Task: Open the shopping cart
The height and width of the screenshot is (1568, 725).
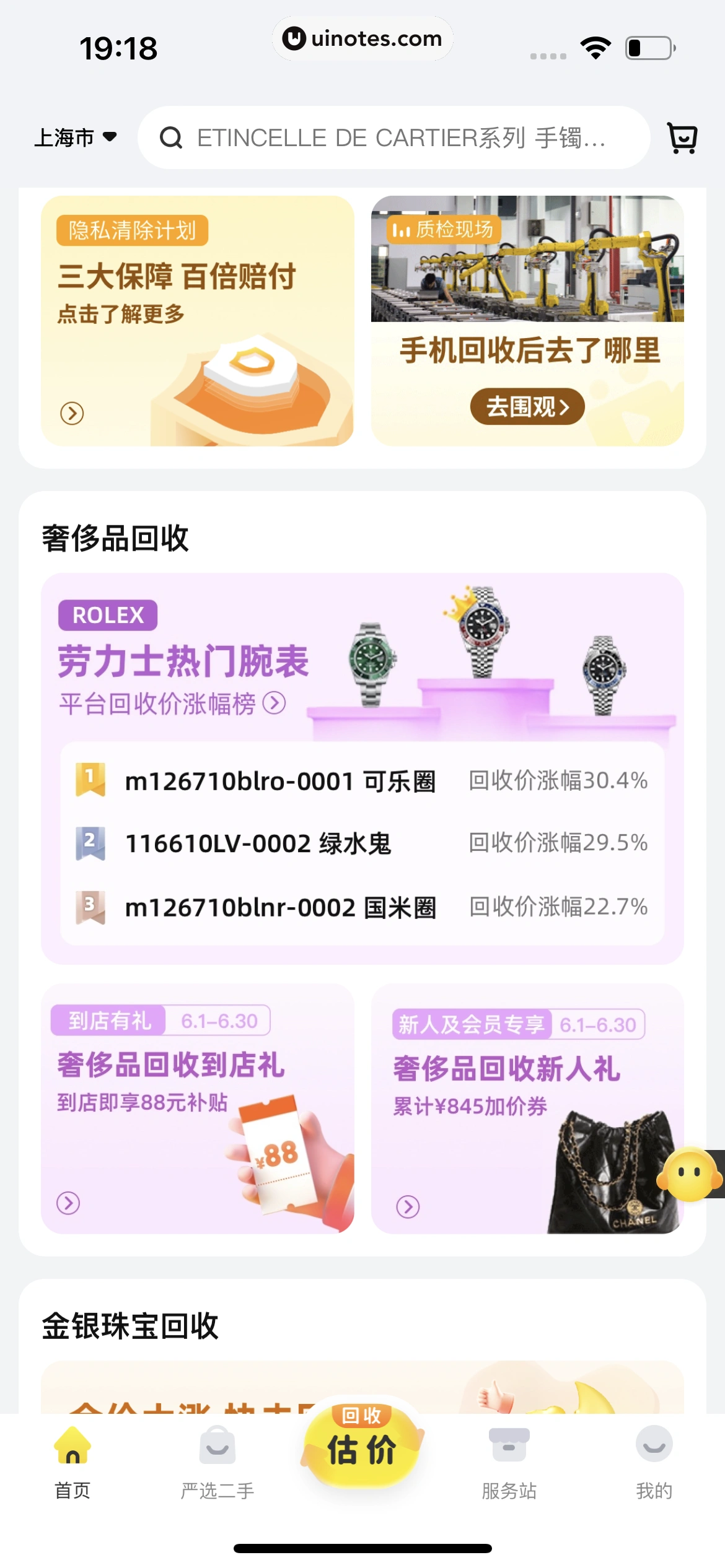Action: (682, 137)
